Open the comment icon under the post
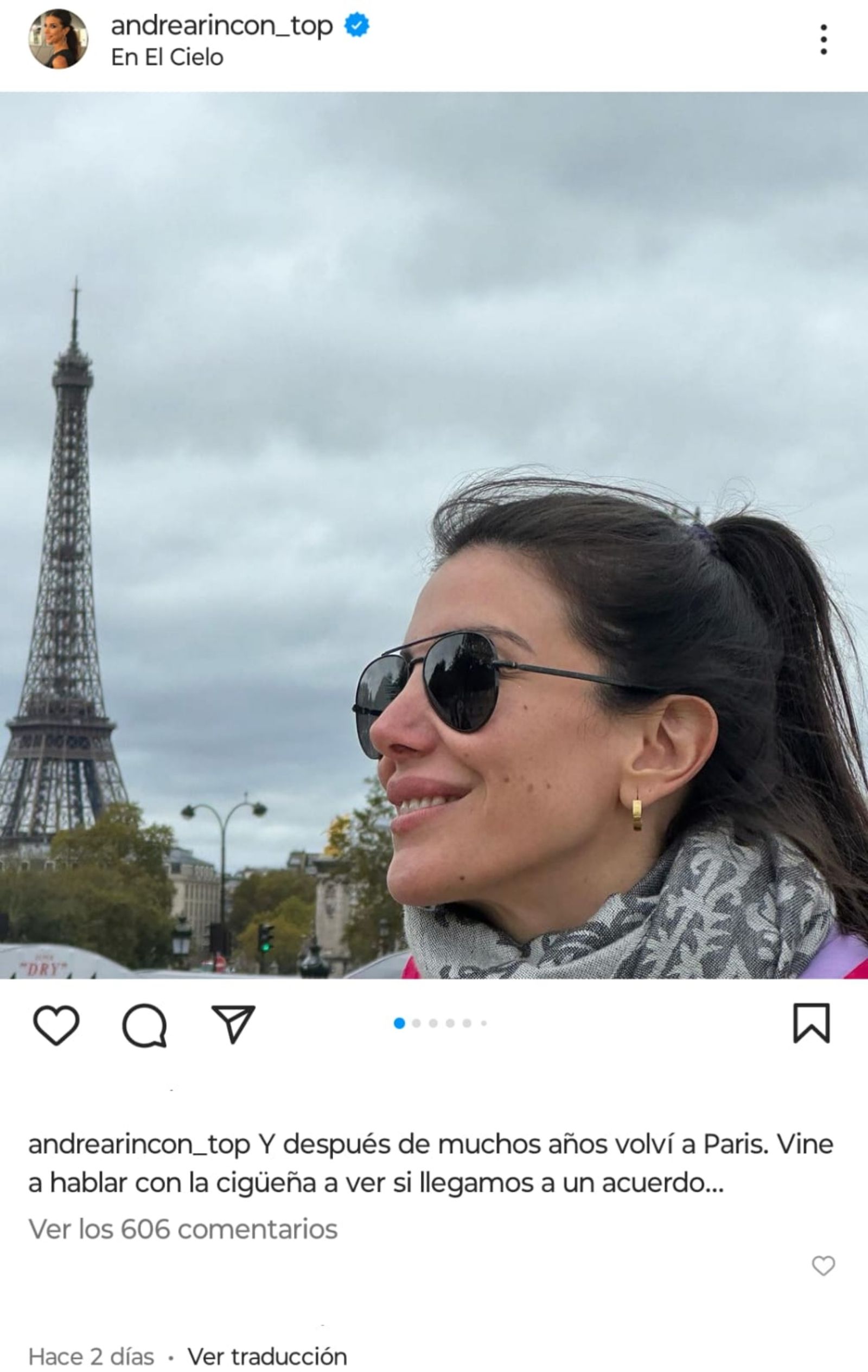The height and width of the screenshot is (1372, 868). tap(145, 1025)
